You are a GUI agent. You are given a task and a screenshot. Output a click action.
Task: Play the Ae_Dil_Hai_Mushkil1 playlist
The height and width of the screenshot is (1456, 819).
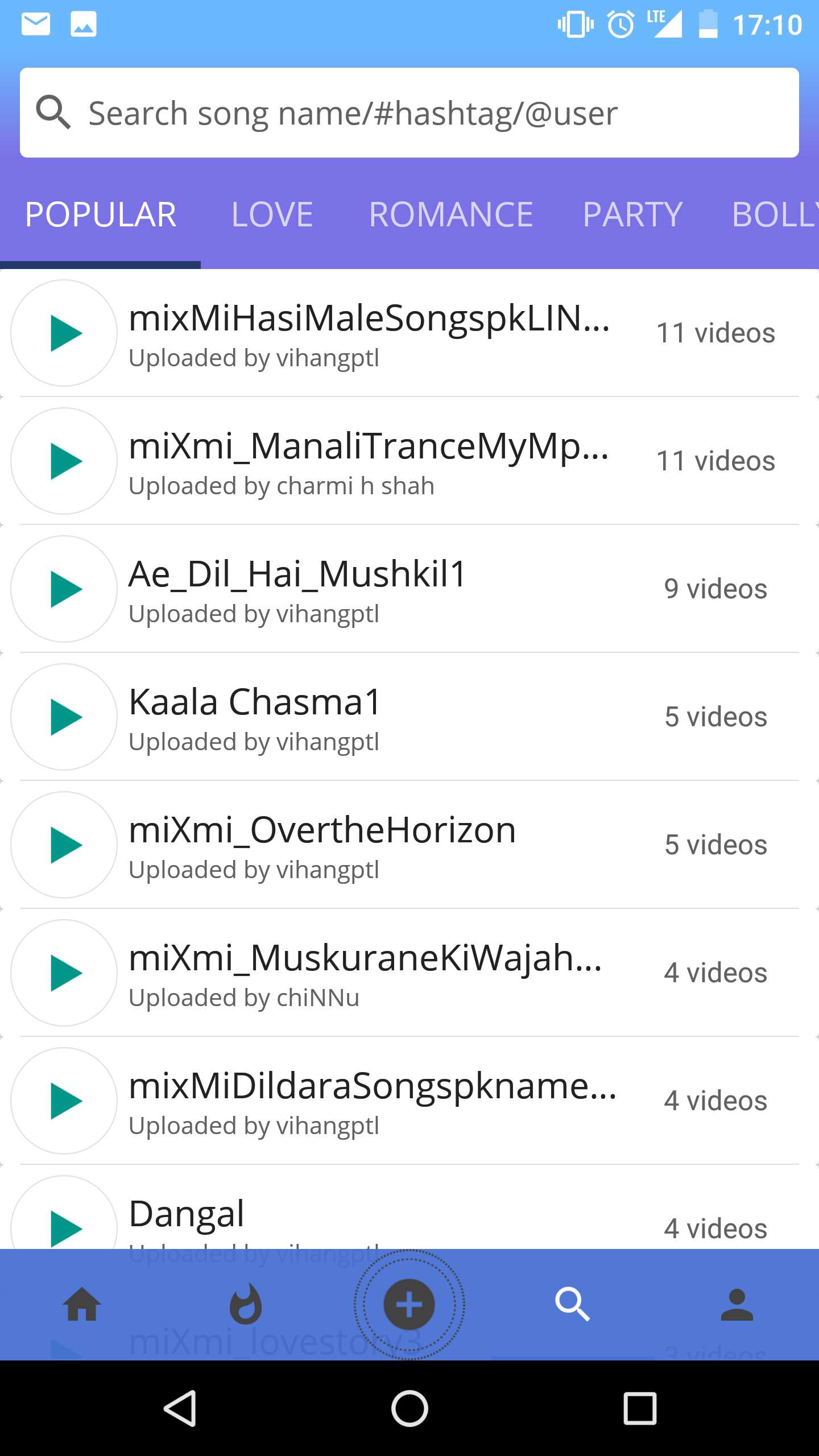pos(64,589)
